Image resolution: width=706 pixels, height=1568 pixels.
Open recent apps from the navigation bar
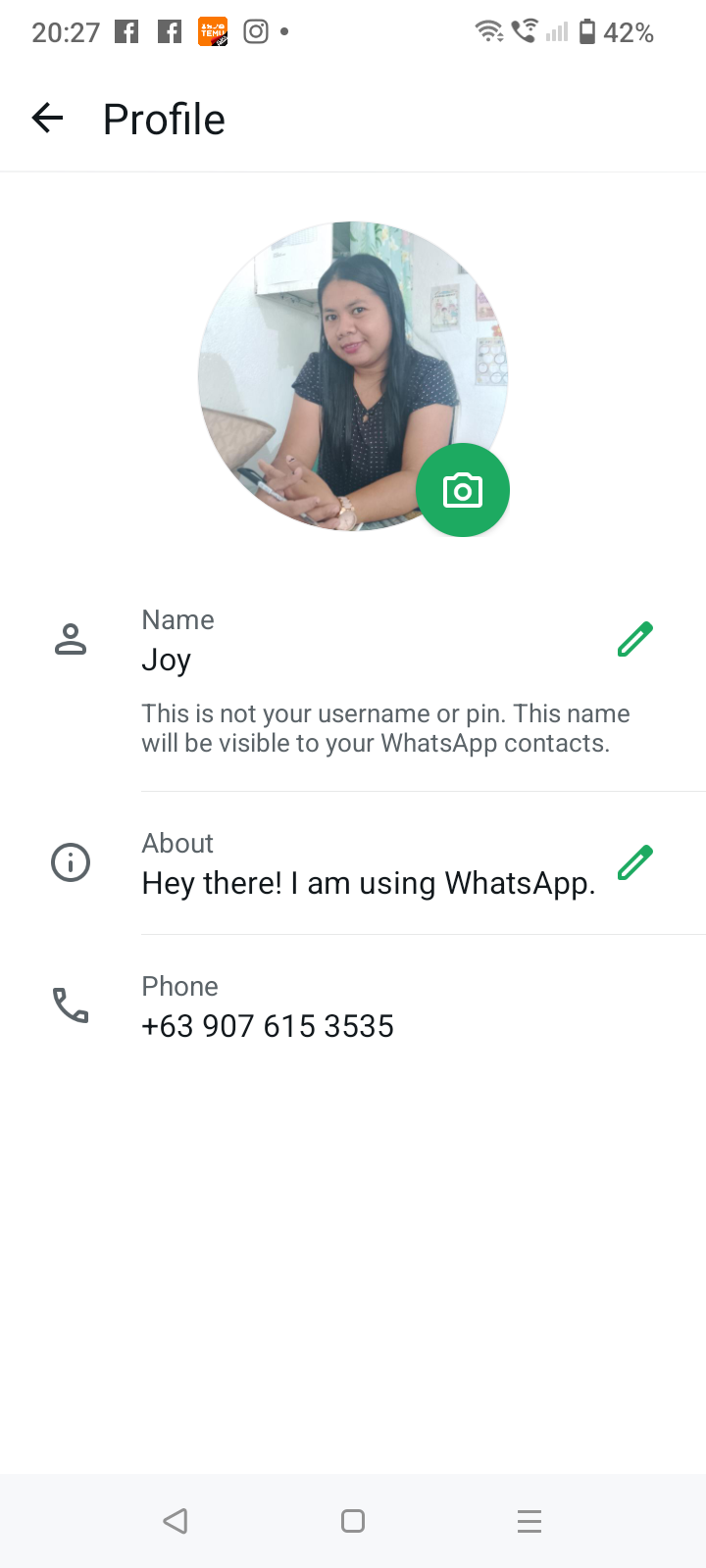pyautogui.click(x=529, y=1521)
